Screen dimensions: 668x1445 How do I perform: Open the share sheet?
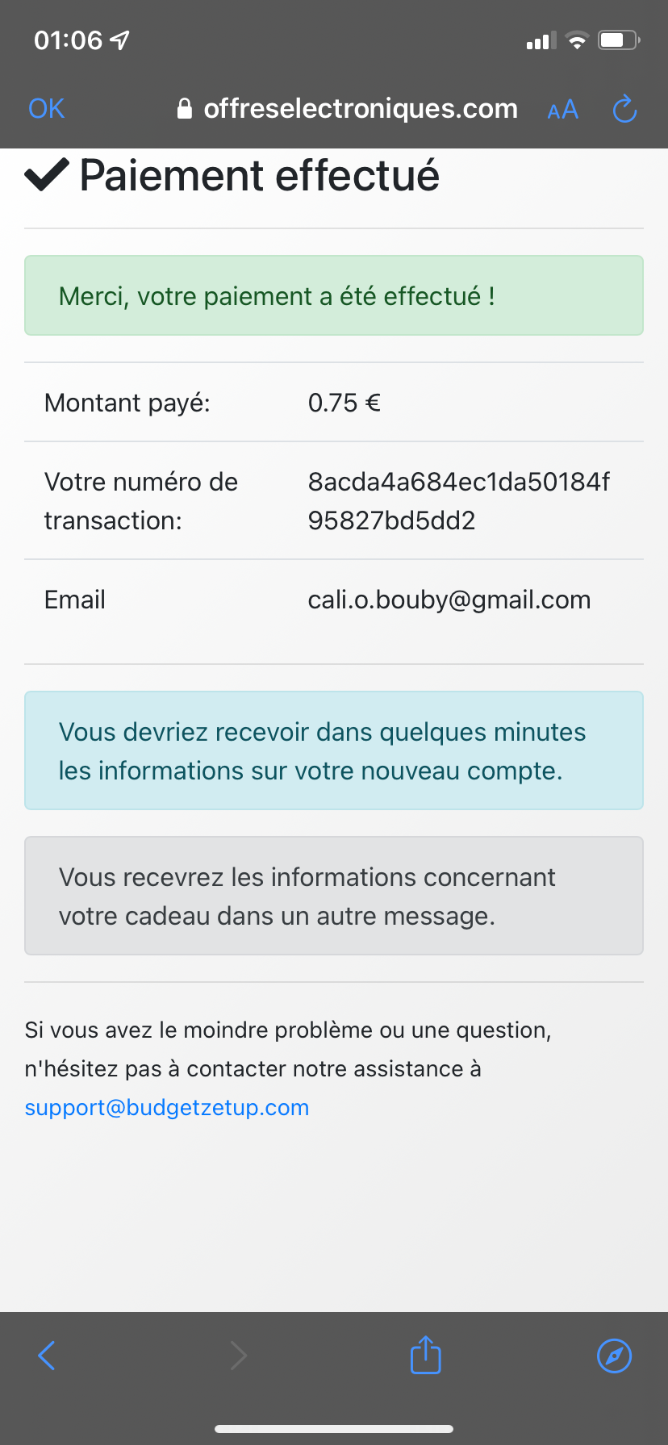click(x=426, y=1355)
